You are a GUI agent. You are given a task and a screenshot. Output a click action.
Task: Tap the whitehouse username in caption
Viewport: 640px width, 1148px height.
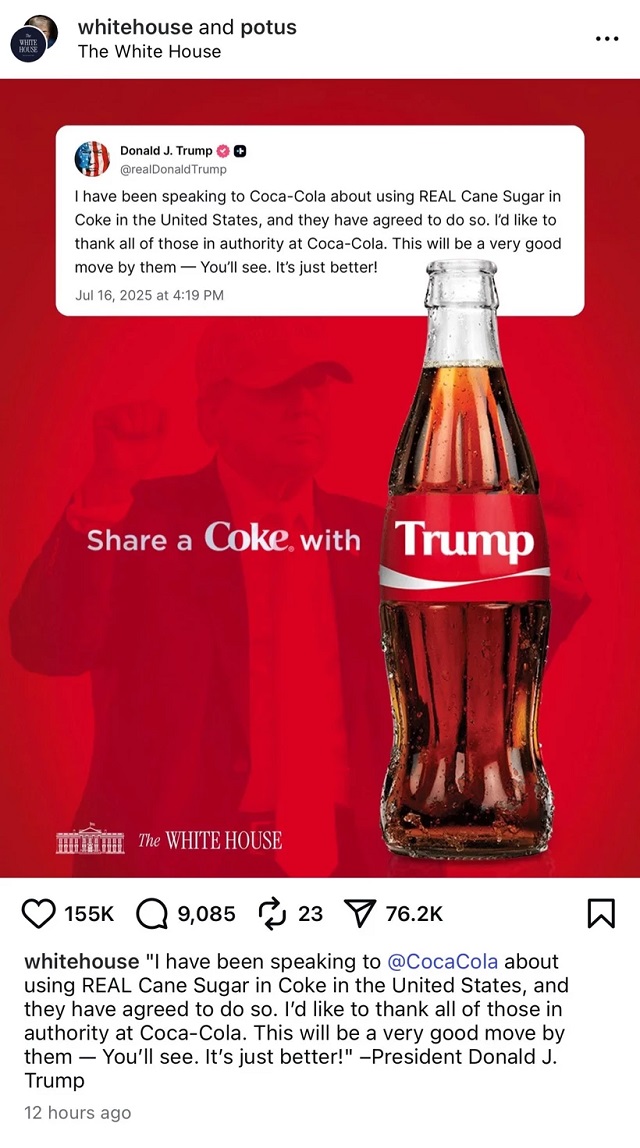coord(81,962)
